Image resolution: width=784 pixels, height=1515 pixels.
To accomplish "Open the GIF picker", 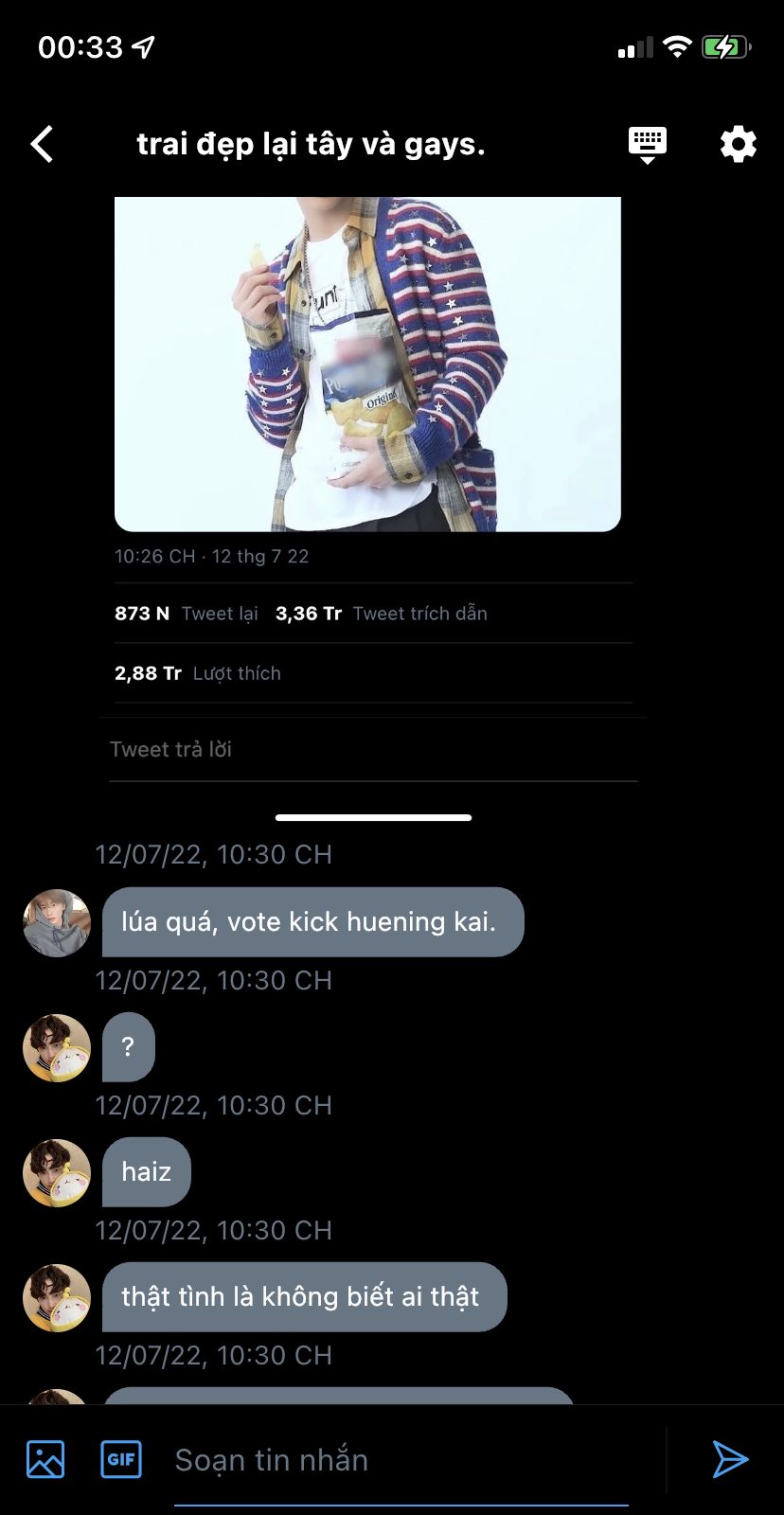I will (121, 1459).
